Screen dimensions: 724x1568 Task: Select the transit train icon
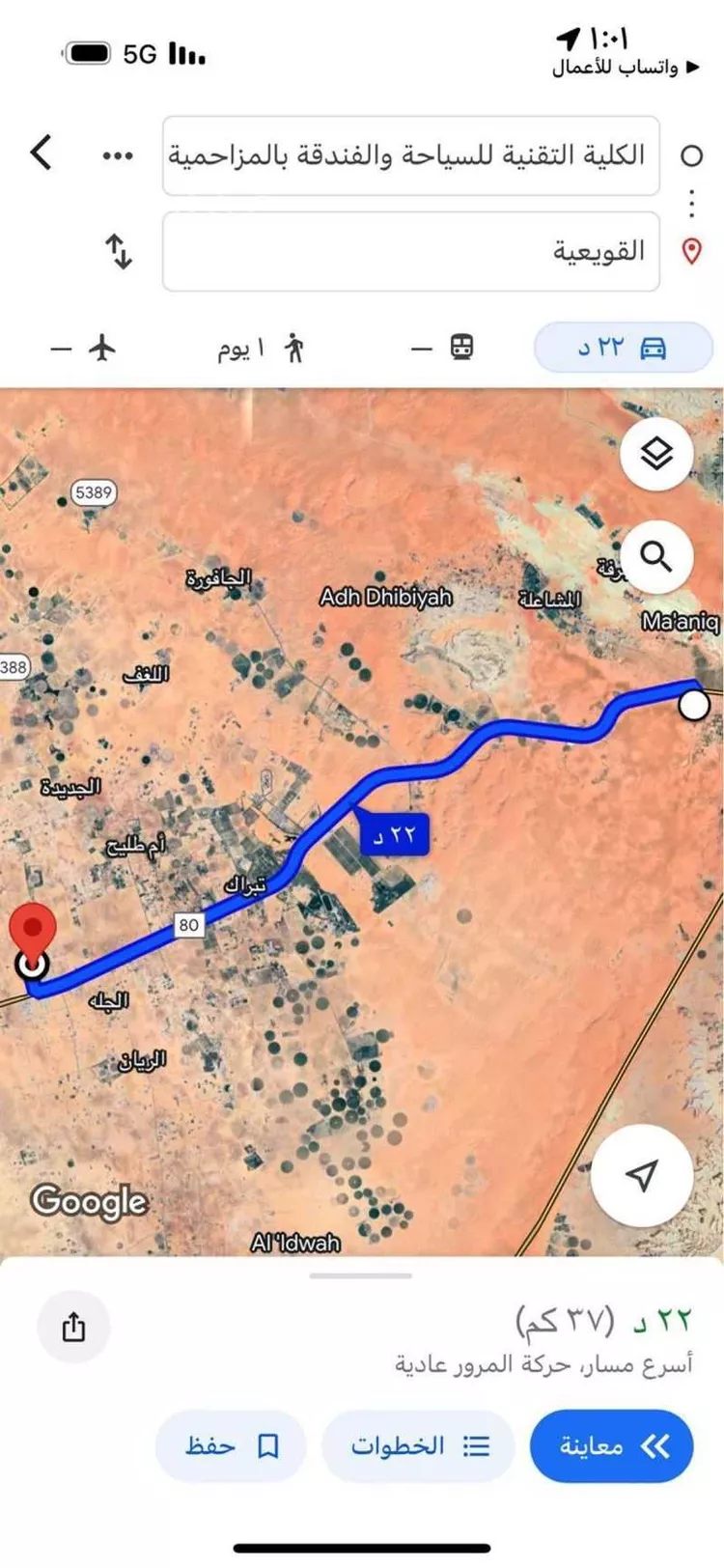click(x=462, y=348)
